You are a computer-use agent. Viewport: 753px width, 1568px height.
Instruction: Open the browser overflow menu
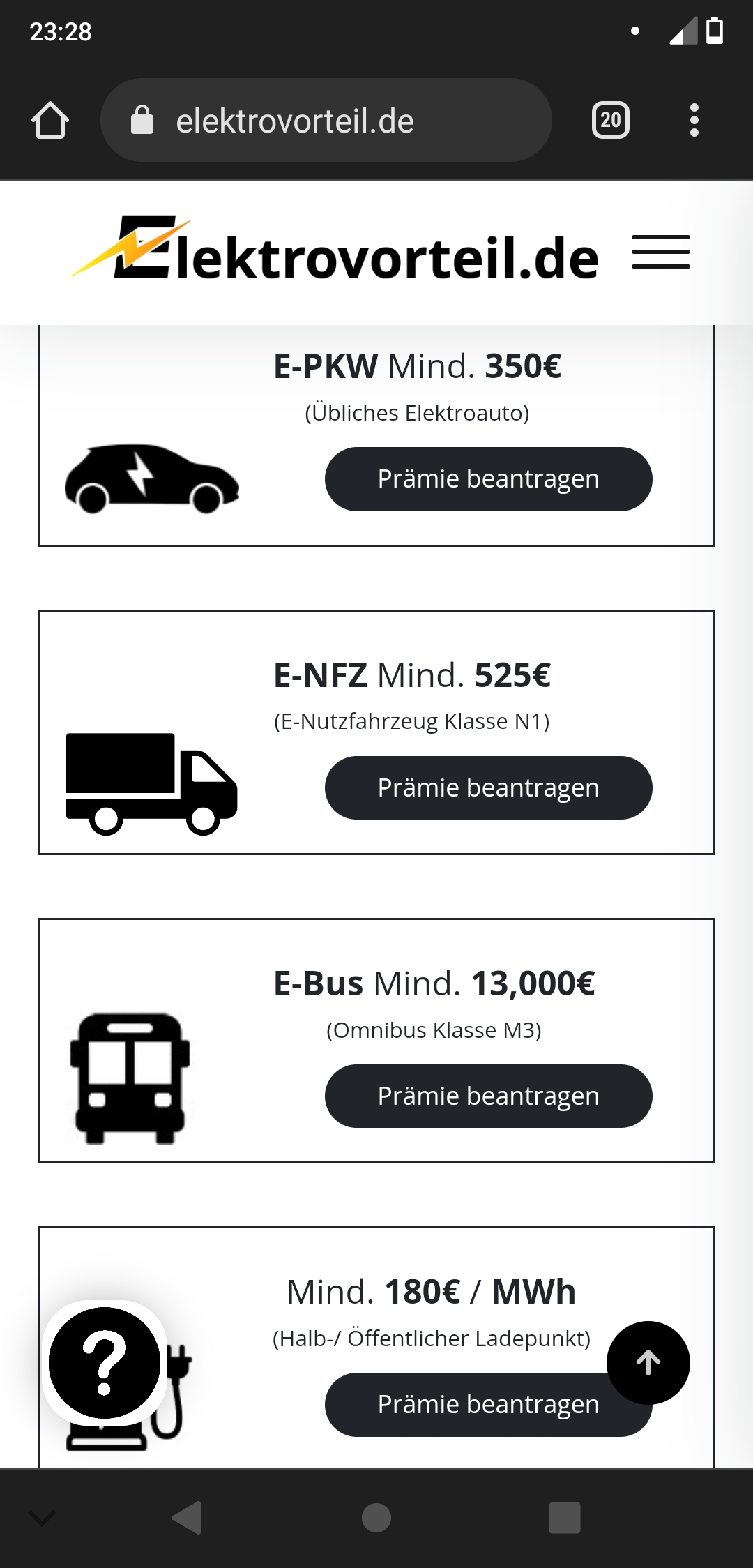click(x=694, y=121)
